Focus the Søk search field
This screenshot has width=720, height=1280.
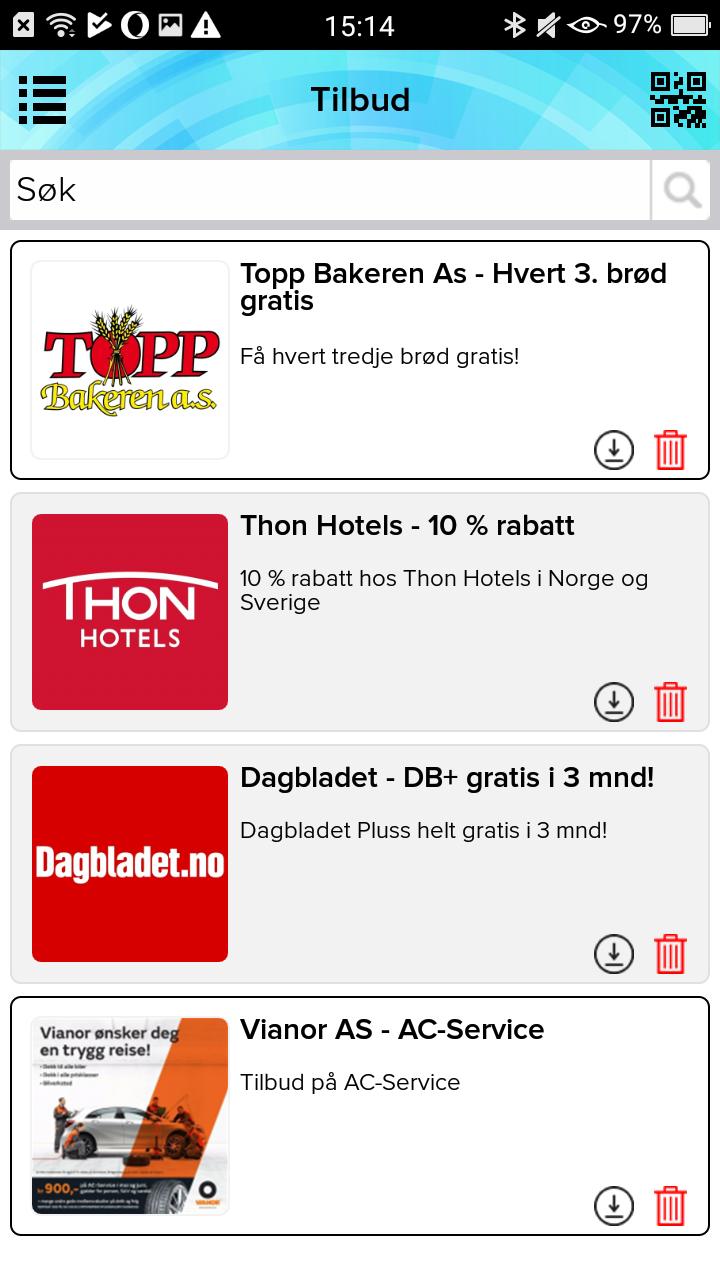click(330, 190)
